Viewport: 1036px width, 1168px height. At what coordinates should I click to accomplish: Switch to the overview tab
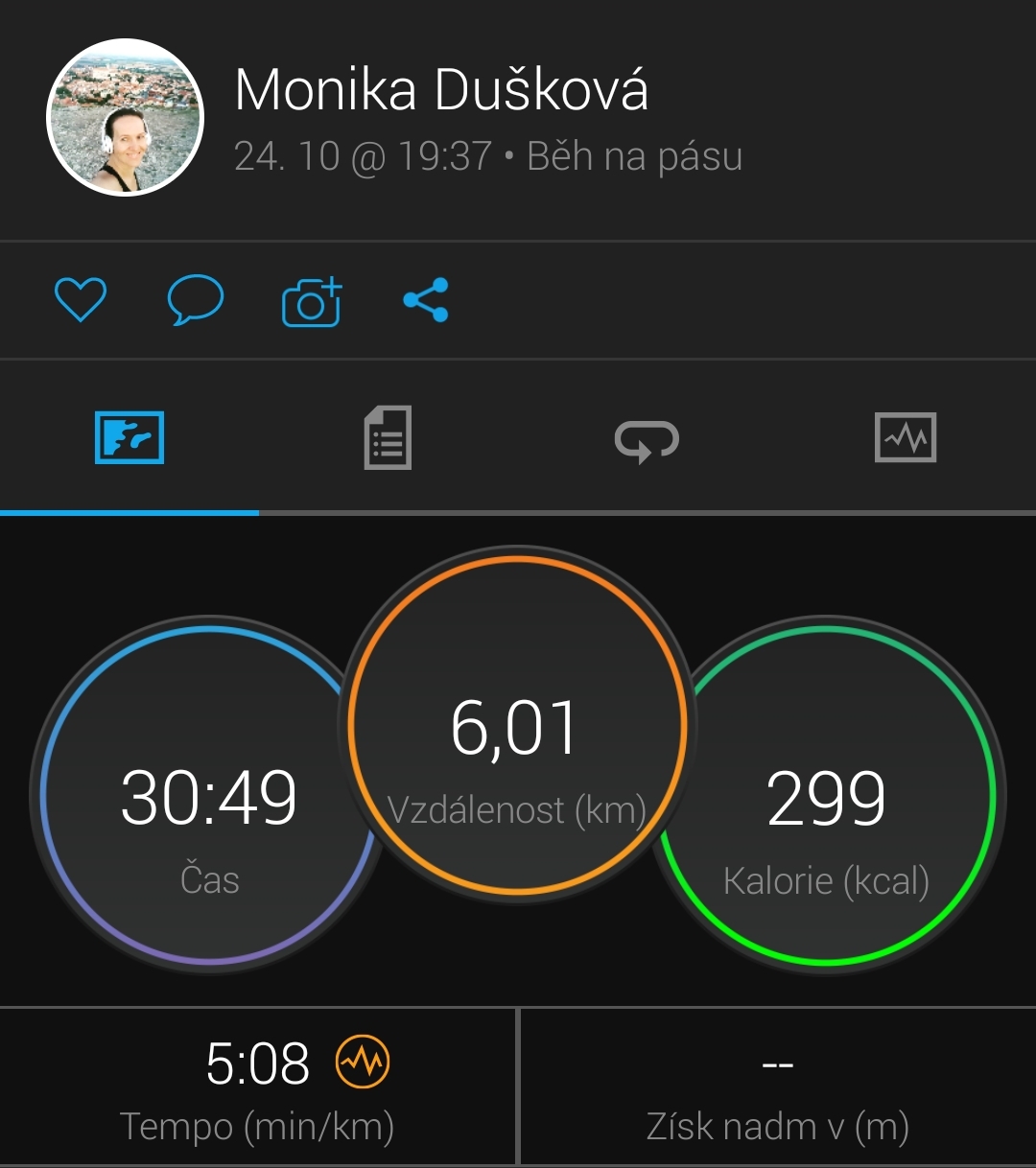(129, 438)
